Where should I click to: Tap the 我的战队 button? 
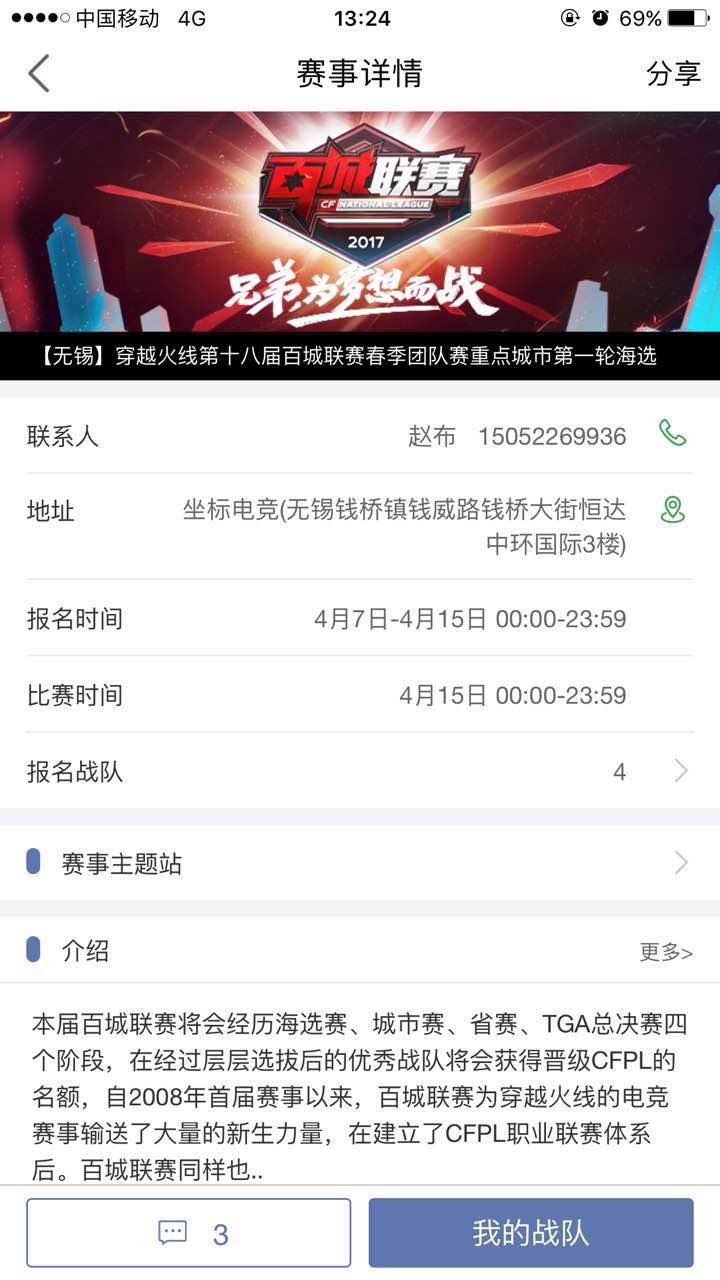(x=531, y=1233)
